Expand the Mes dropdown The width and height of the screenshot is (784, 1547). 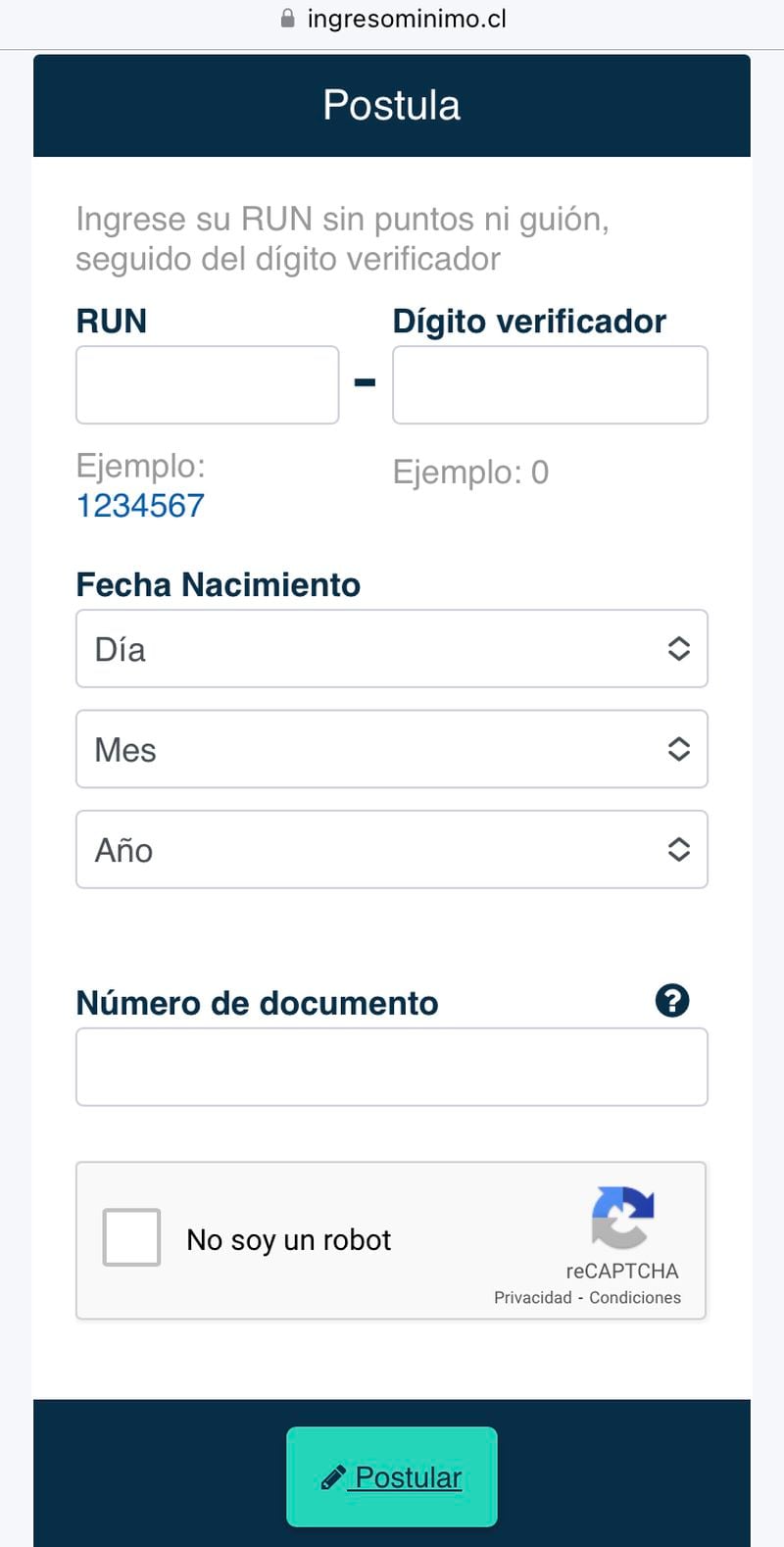[x=391, y=749]
